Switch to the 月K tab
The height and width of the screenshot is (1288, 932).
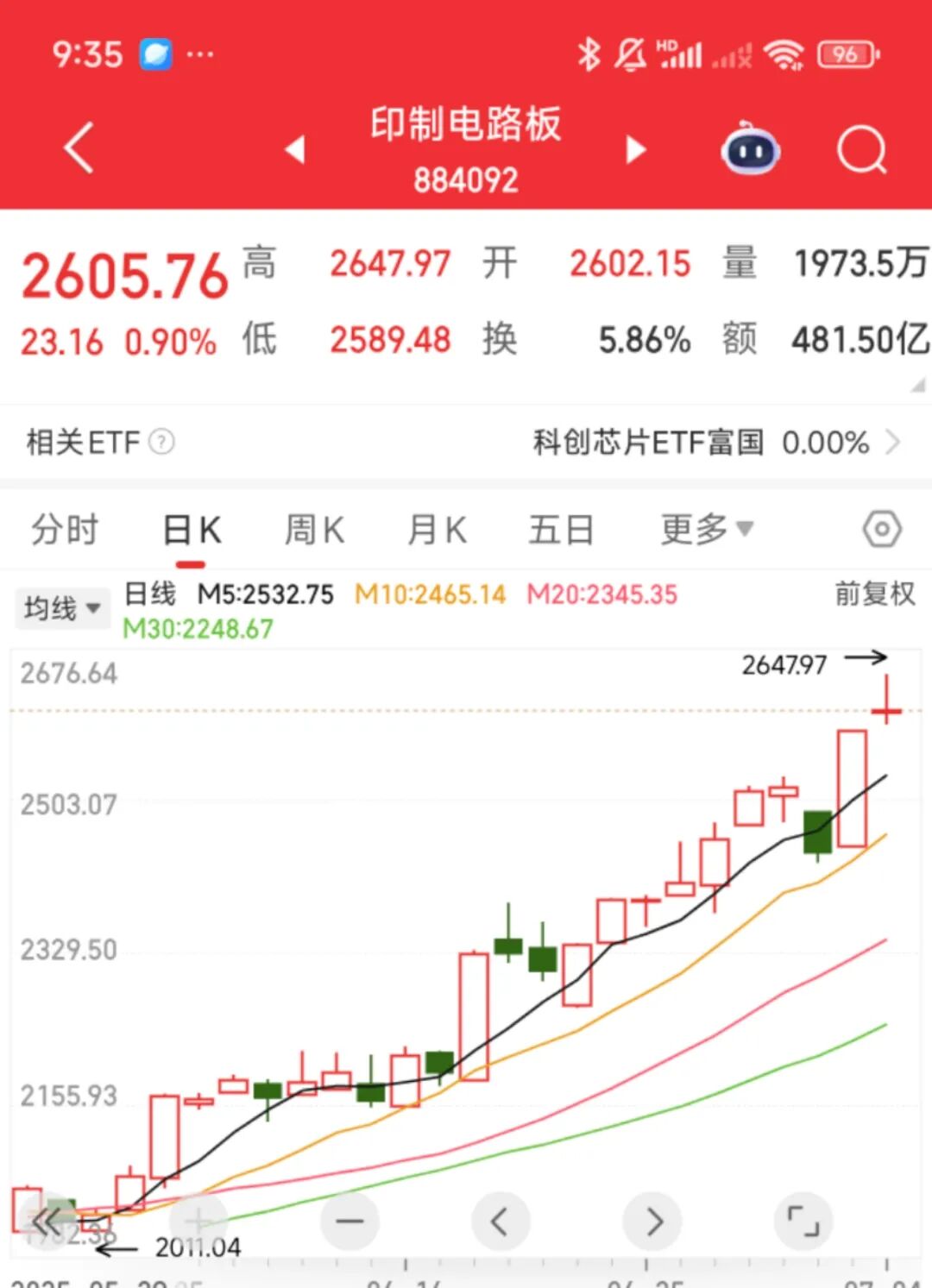coord(437,530)
